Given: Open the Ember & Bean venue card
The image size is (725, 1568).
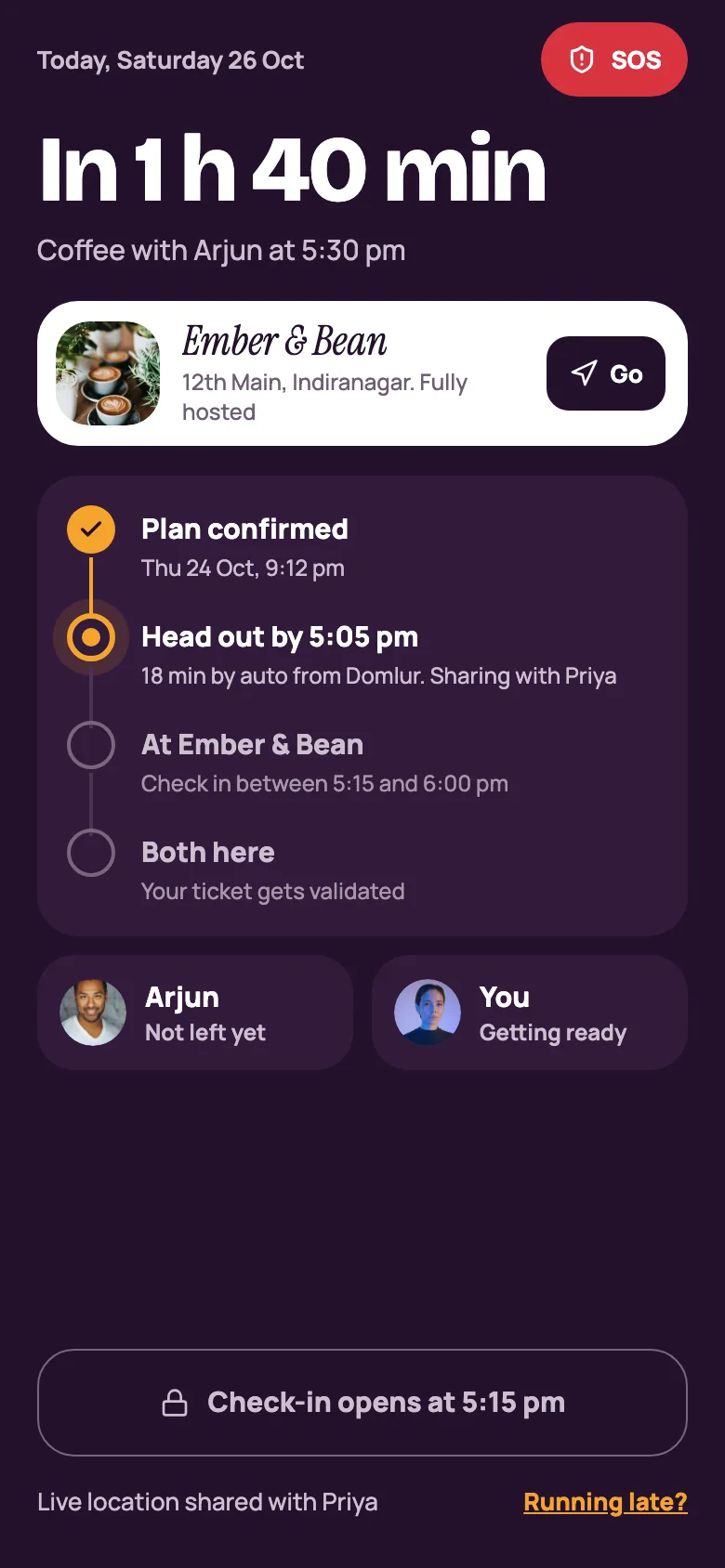Looking at the screenshot, I should (x=362, y=373).
